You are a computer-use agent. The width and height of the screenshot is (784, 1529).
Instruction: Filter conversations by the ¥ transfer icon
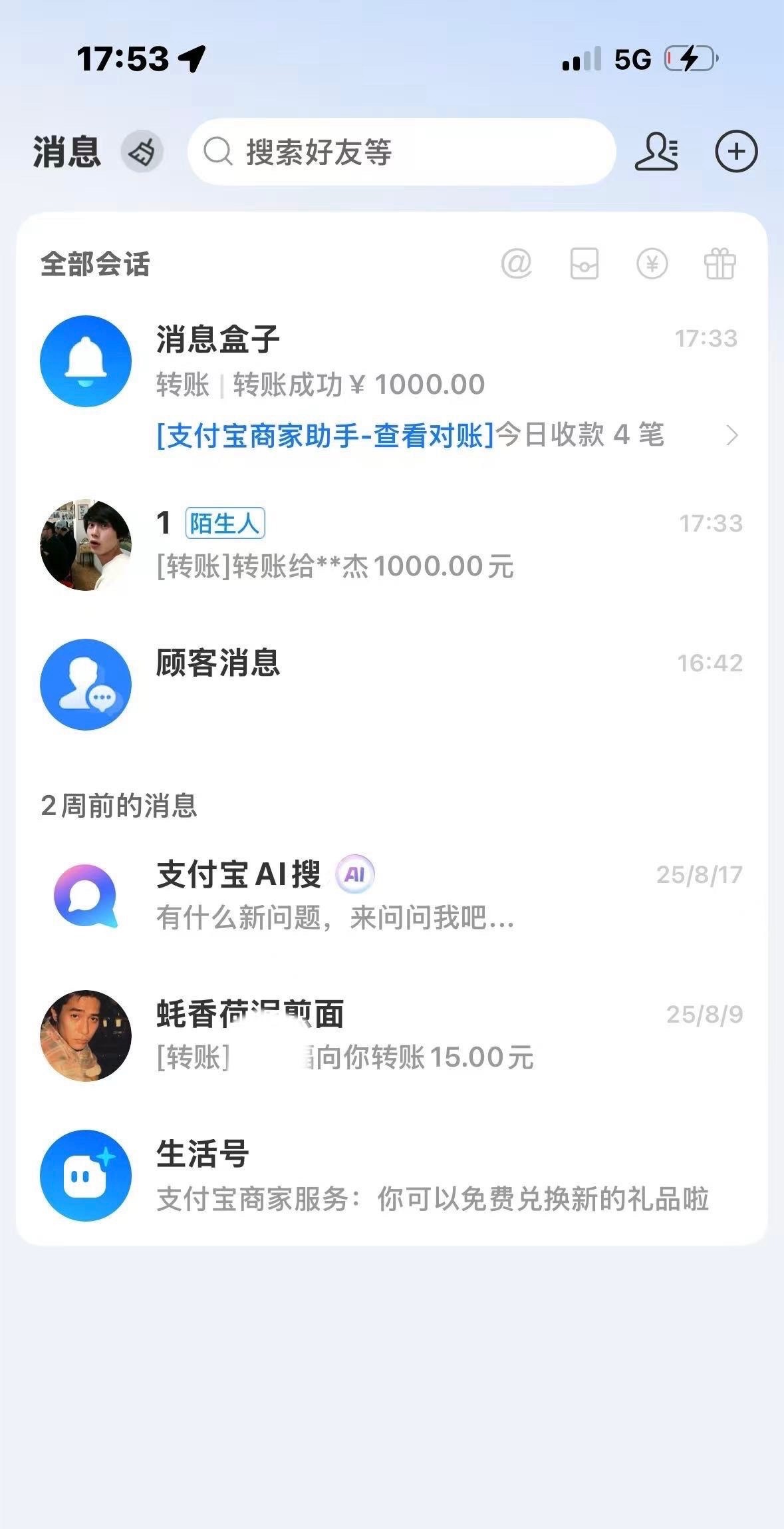(652, 263)
